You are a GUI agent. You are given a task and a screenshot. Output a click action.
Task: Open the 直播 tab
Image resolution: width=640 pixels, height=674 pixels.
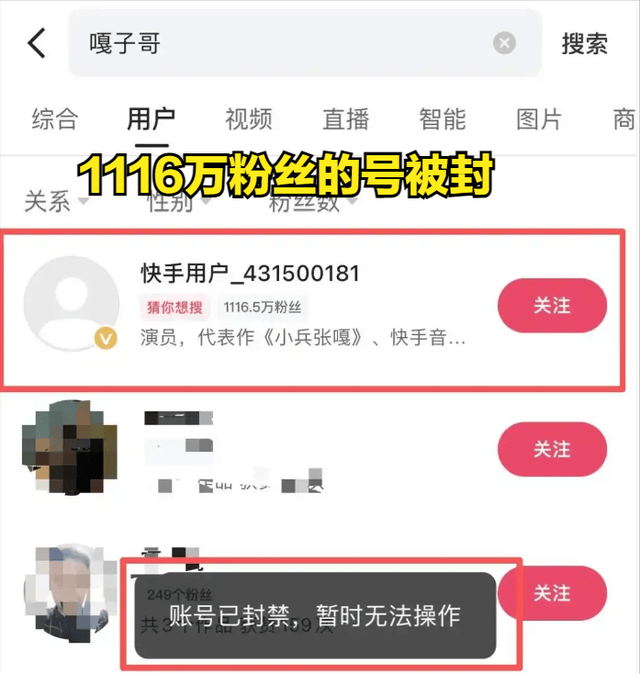[x=346, y=119]
